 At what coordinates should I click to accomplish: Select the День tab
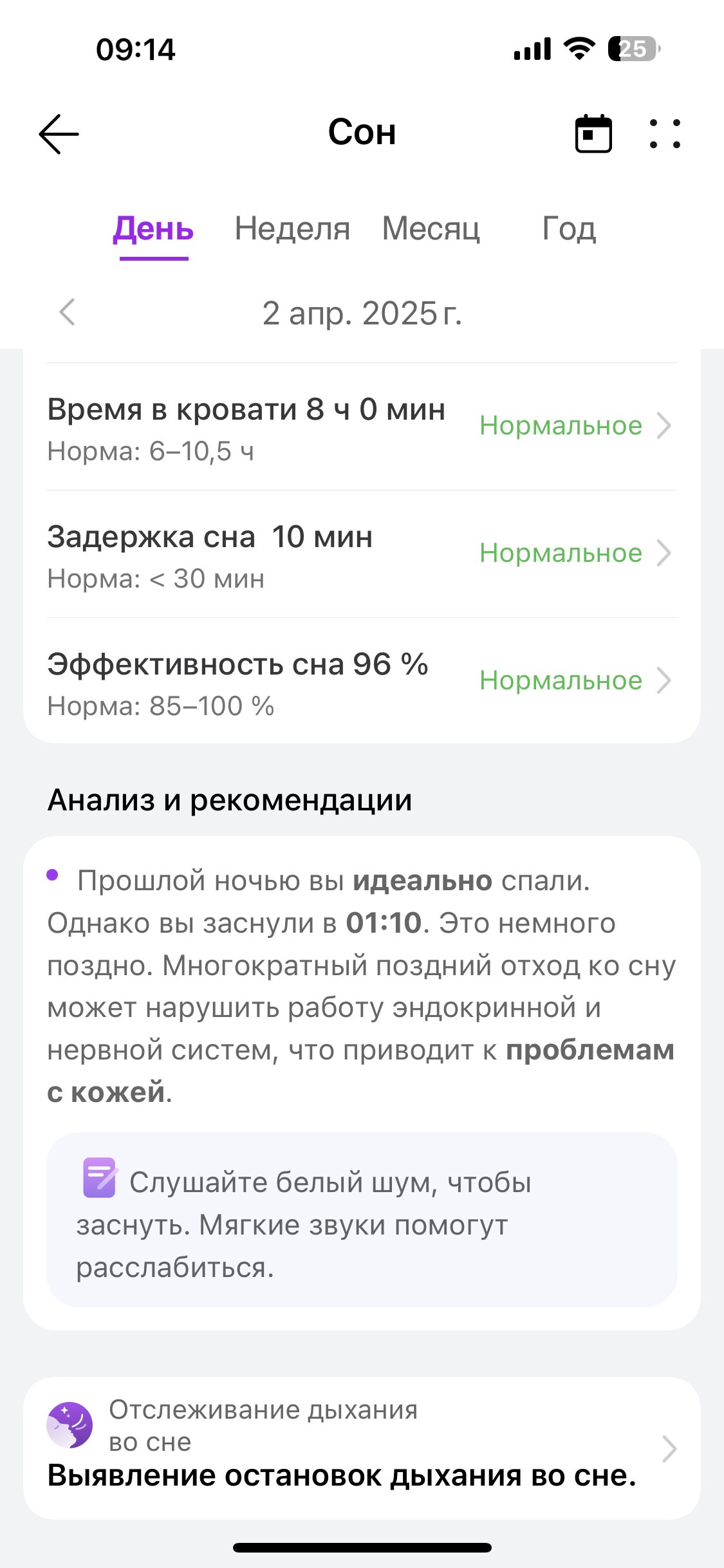pos(153,230)
